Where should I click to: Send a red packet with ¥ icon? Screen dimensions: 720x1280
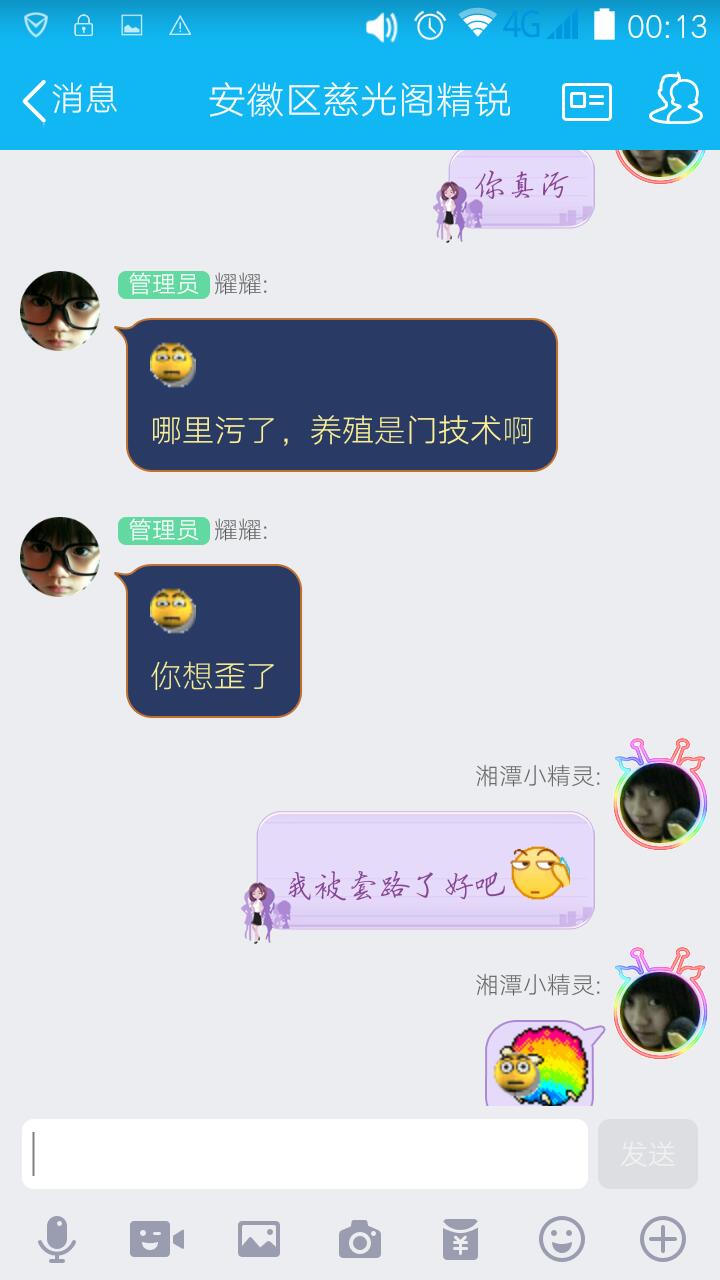coord(461,1240)
